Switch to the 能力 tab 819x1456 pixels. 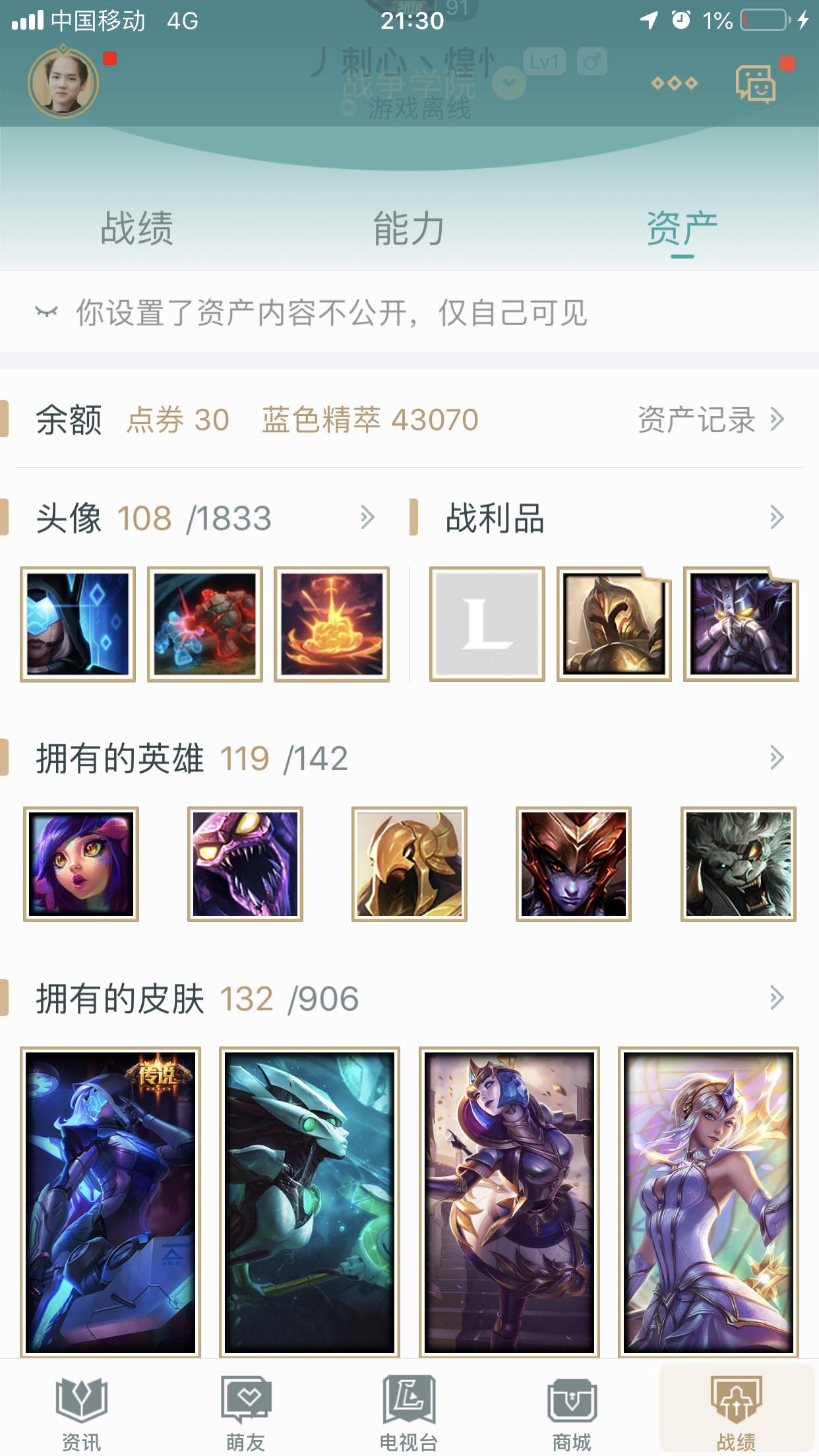[x=409, y=229]
